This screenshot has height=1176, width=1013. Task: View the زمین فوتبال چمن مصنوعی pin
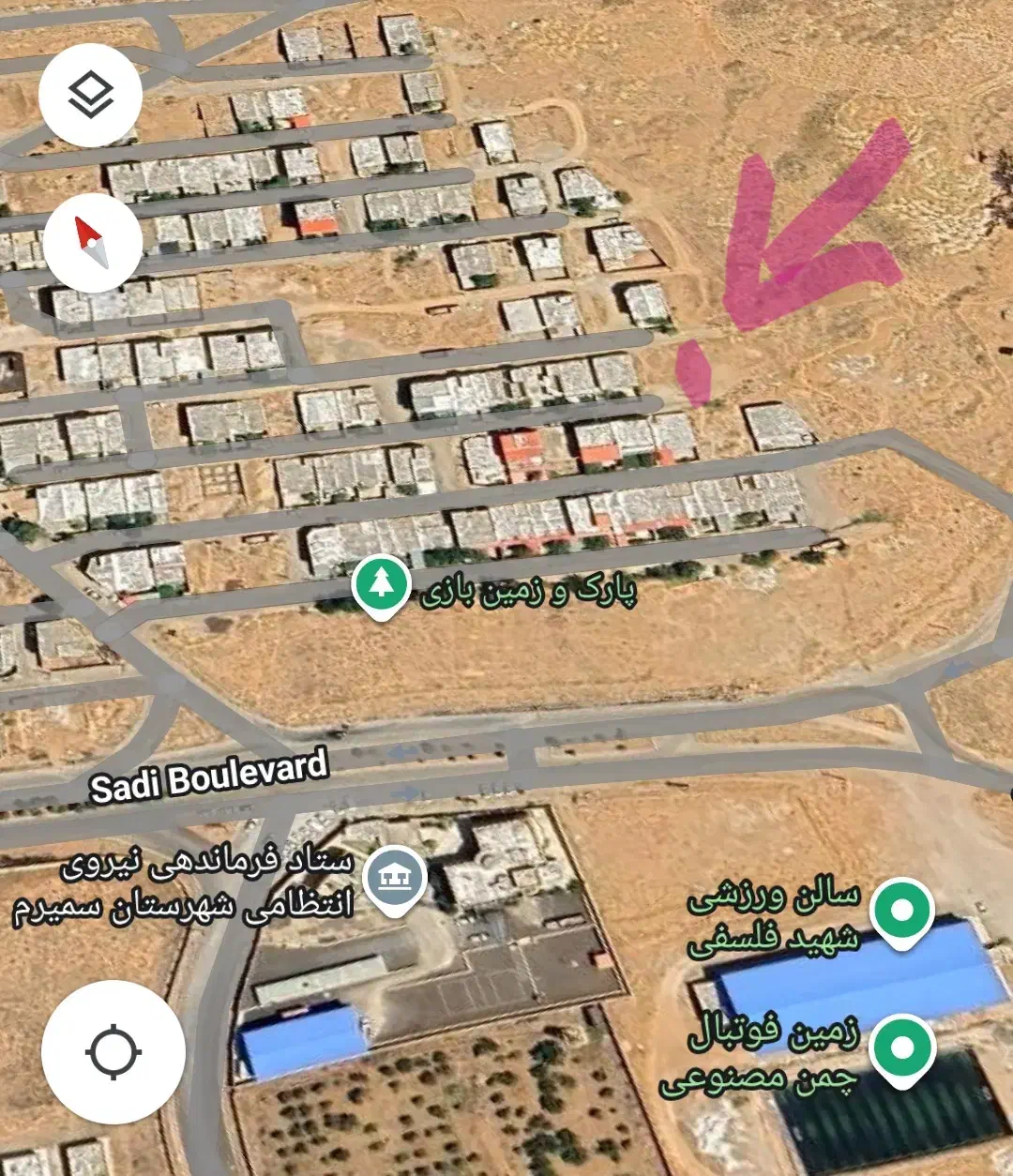(x=901, y=1048)
